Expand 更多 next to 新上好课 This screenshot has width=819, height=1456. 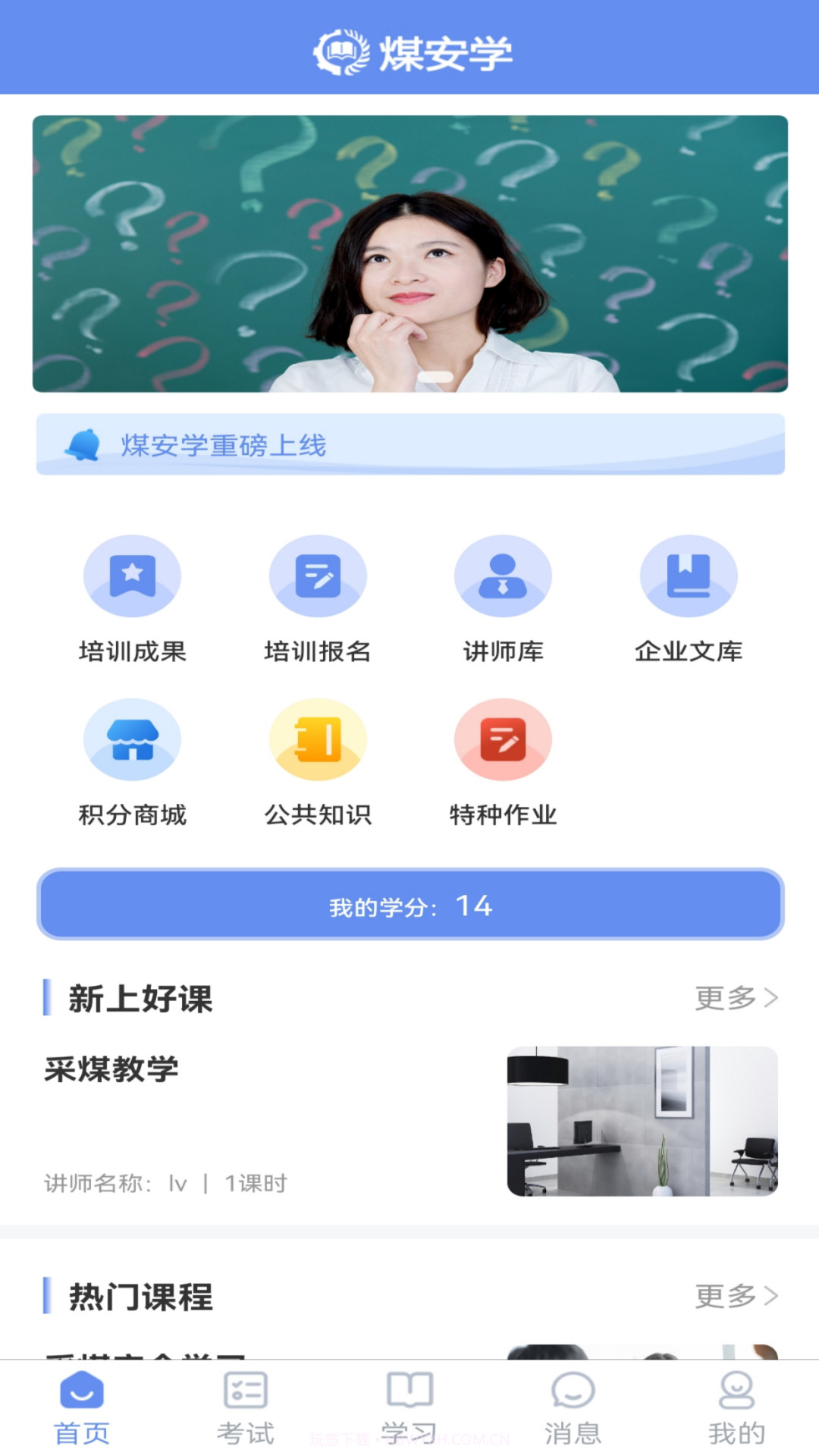734,999
